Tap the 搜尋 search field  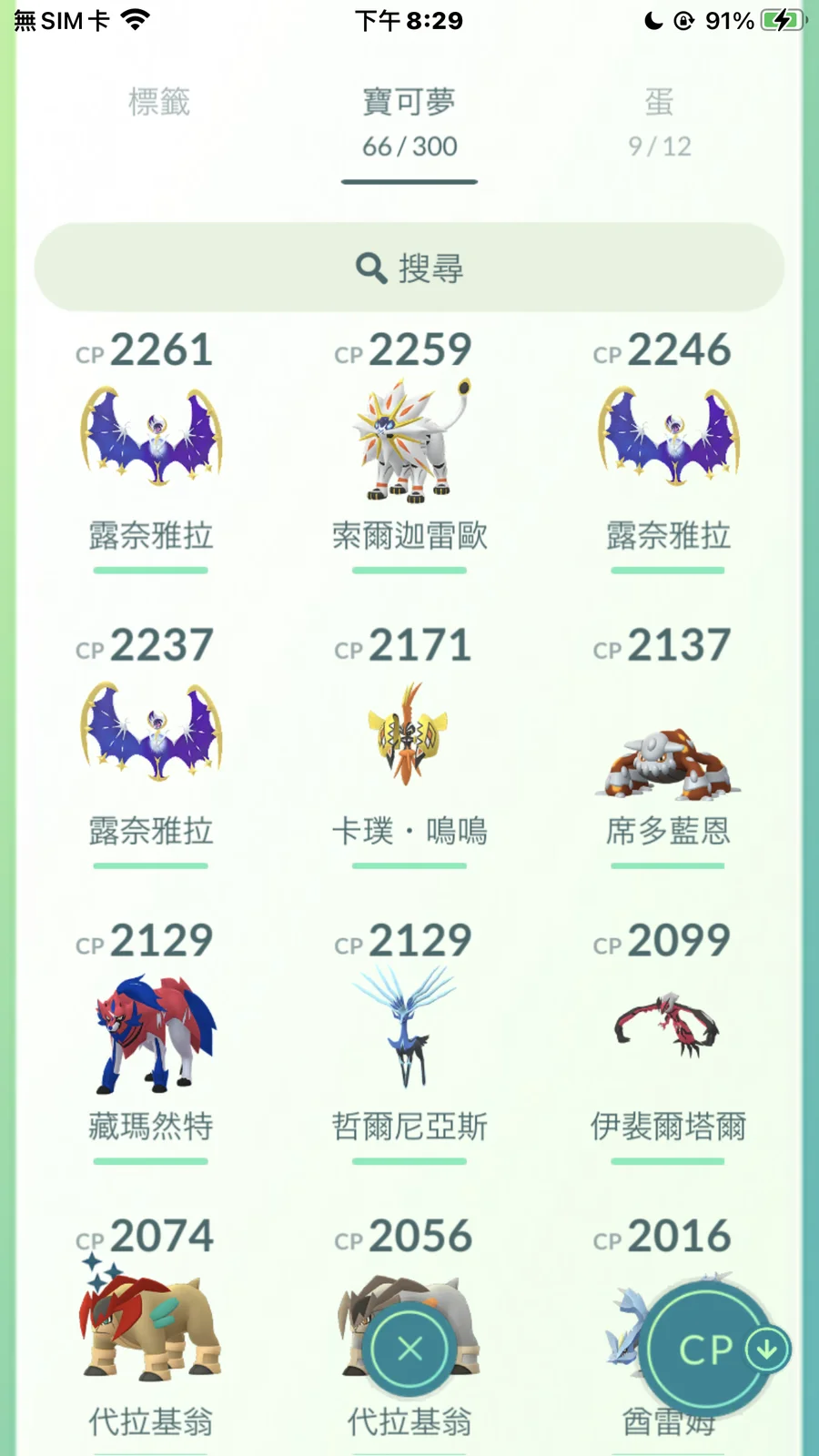409,268
